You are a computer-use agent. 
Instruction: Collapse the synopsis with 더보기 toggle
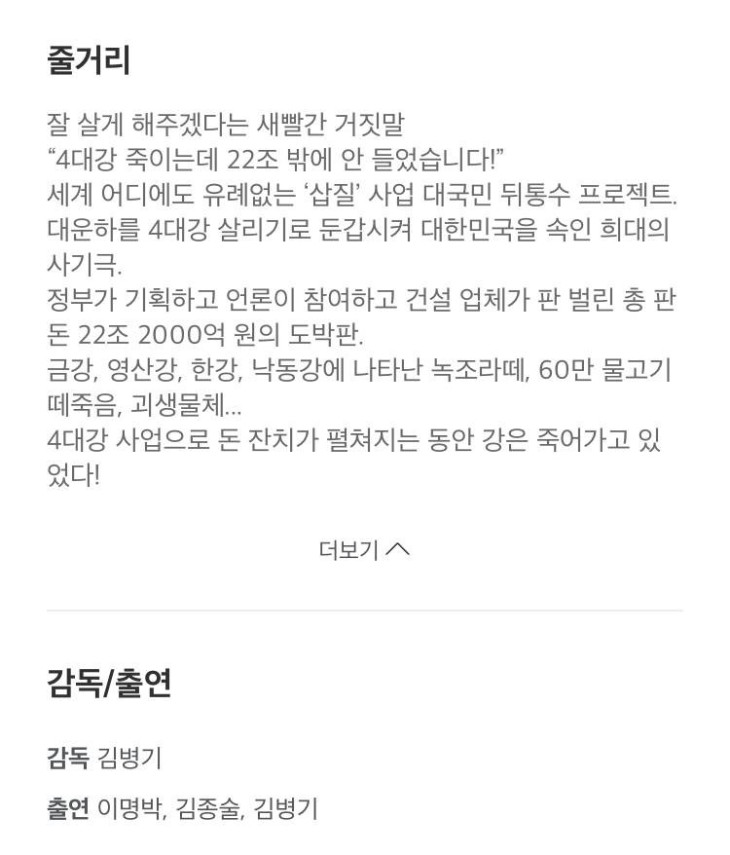click(364, 549)
